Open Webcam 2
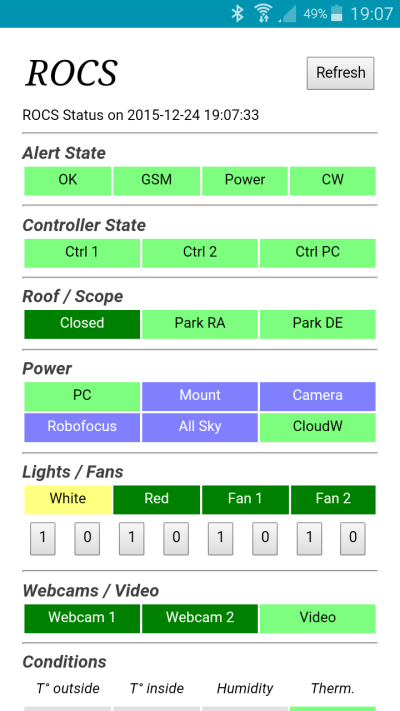Image resolution: width=400 pixels, height=711 pixels. [200, 618]
